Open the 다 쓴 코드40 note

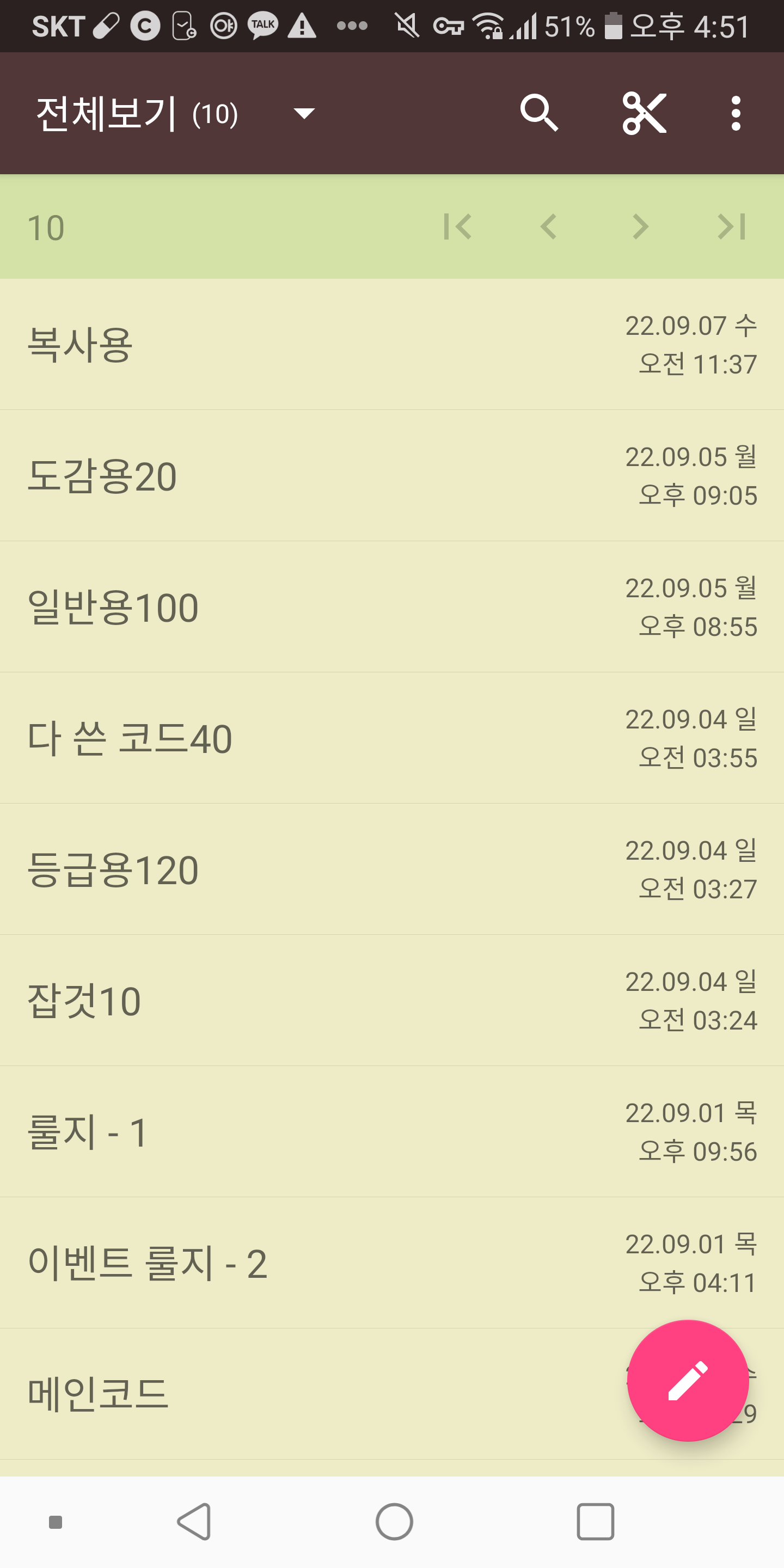304,738
